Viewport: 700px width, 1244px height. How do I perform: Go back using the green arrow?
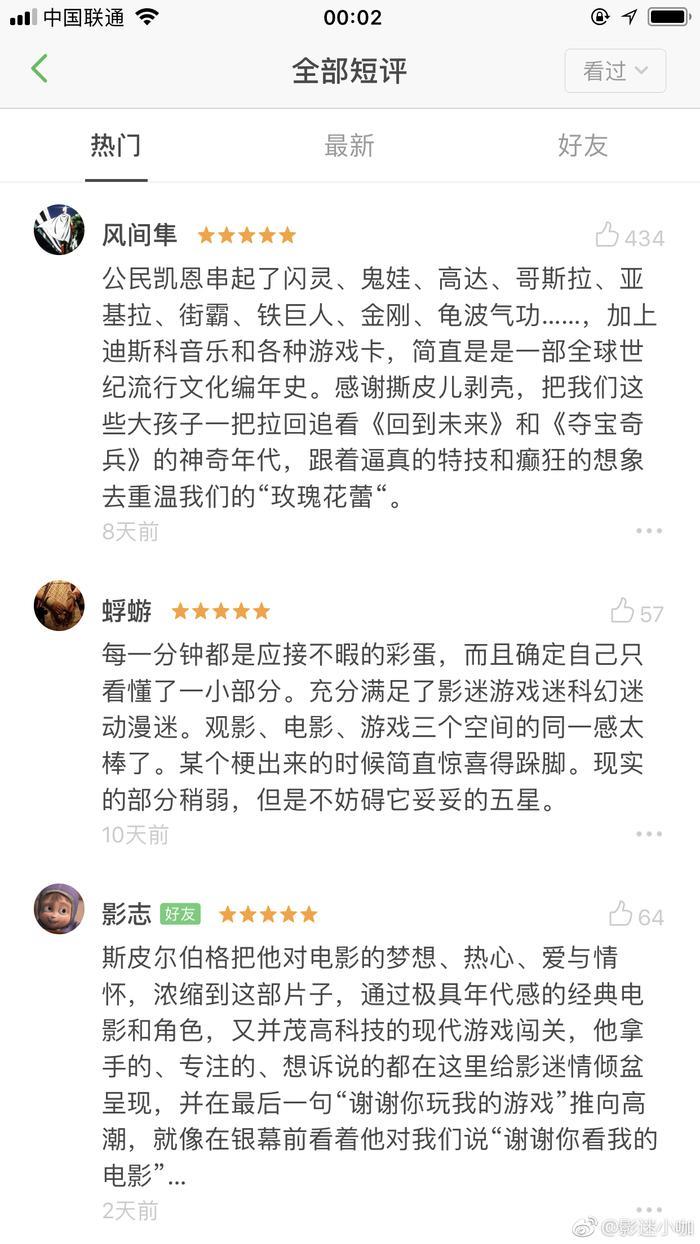(x=40, y=69)
